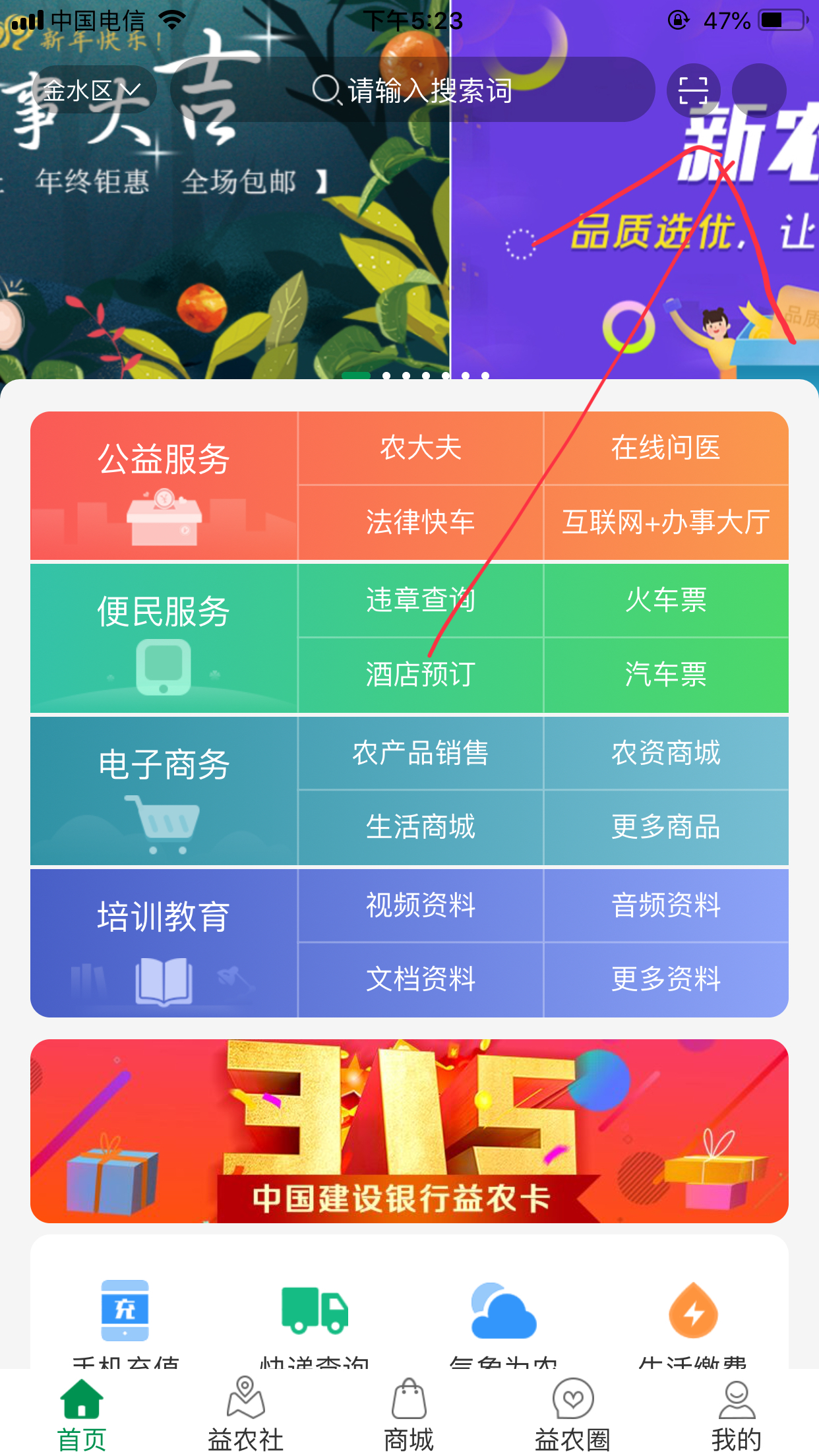
Task: Book 火车票 train tickets
Action: coord(665,600)
